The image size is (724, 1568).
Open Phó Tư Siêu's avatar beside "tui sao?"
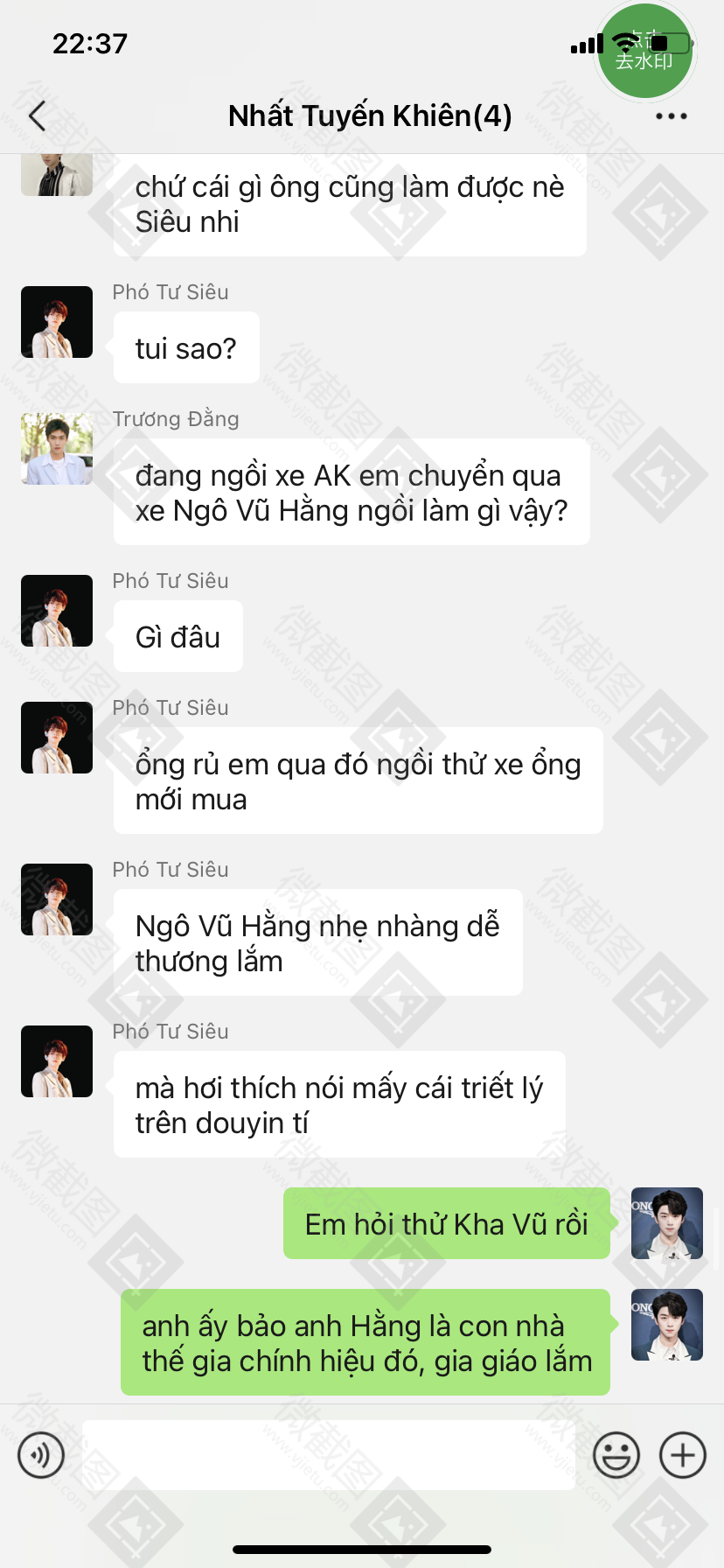(57, 322)
